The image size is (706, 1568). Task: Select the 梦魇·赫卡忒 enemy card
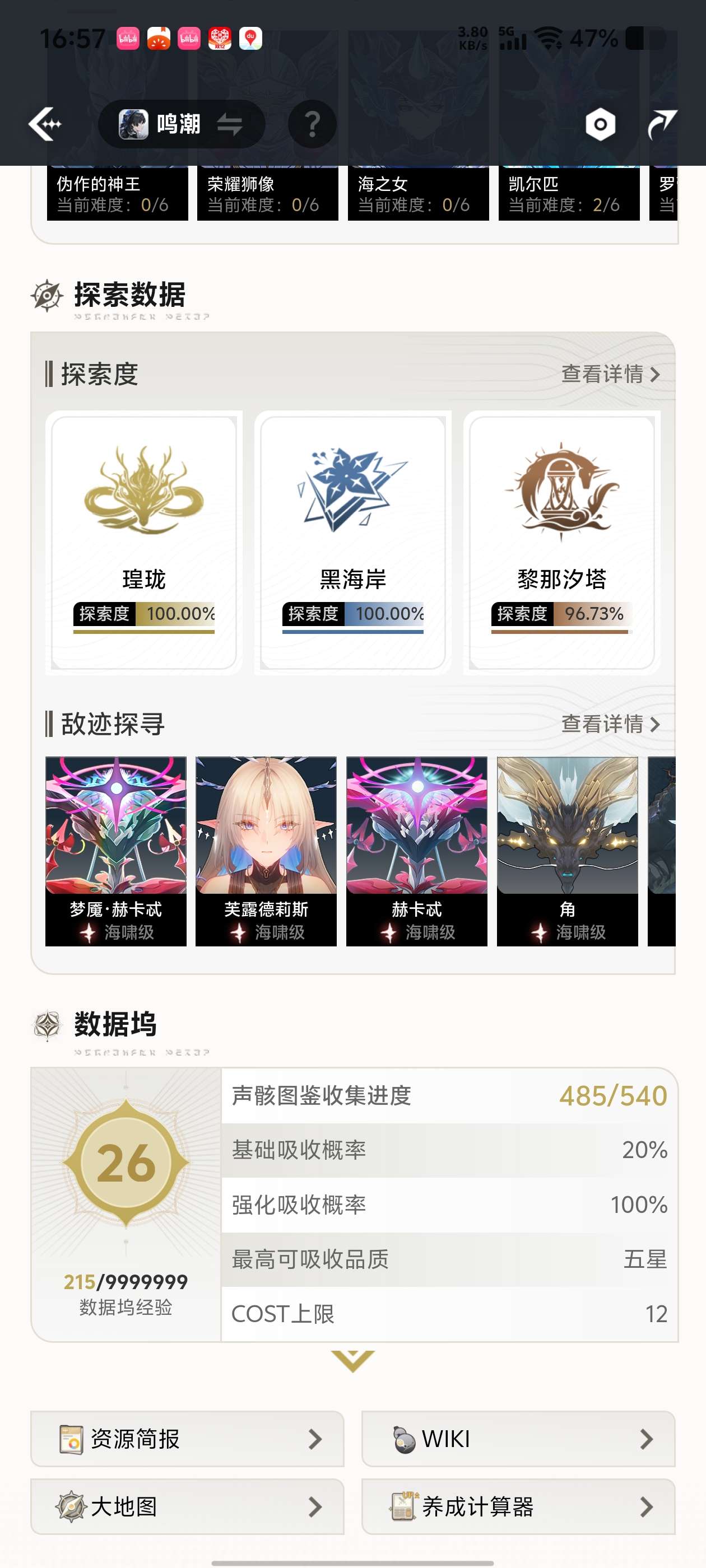(x=116, y=851)
